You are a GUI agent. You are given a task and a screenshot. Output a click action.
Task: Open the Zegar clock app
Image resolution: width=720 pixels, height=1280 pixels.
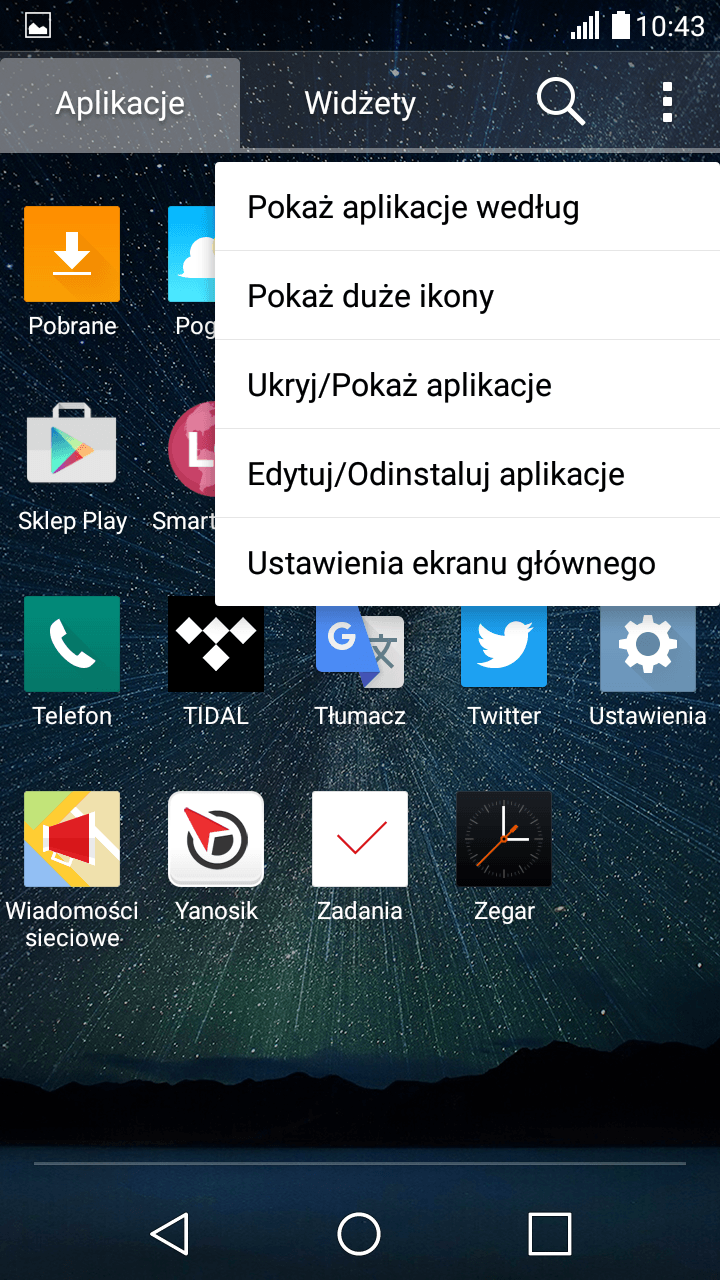pos(504,856)
